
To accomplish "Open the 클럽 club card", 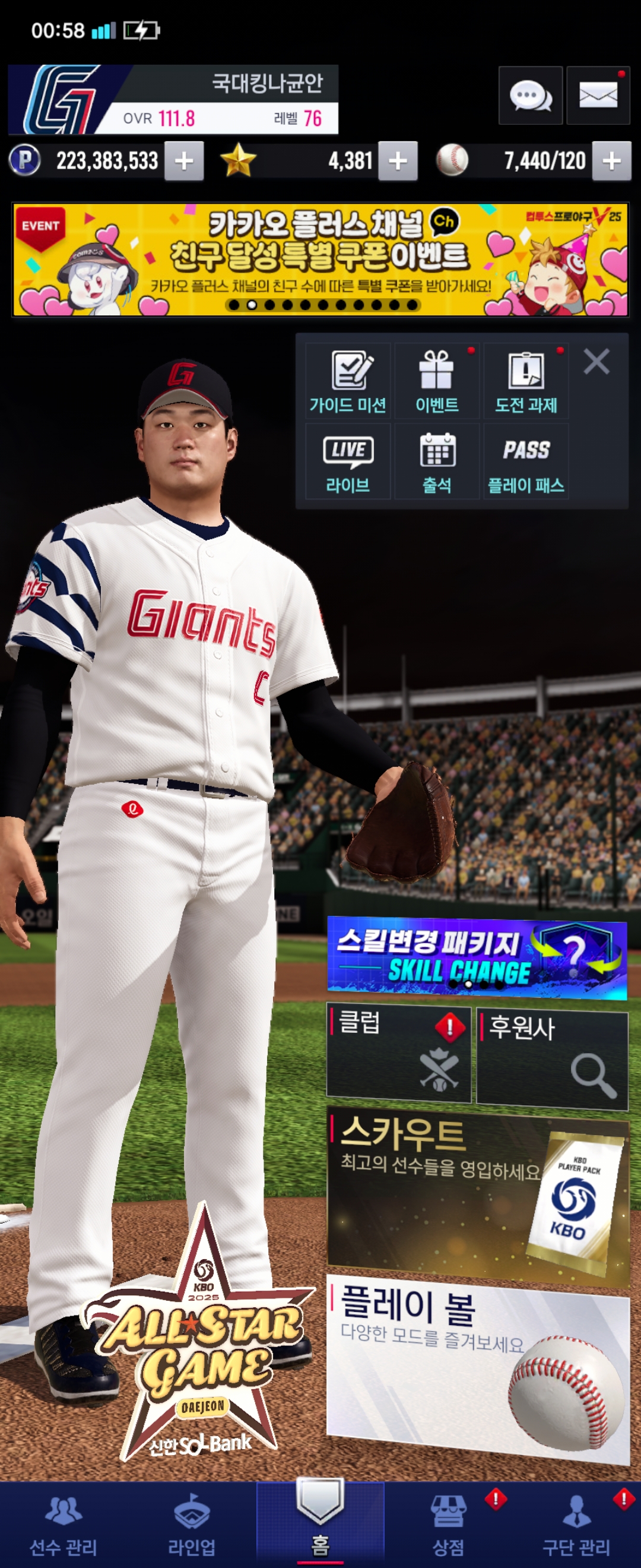I will (399, 1054).
